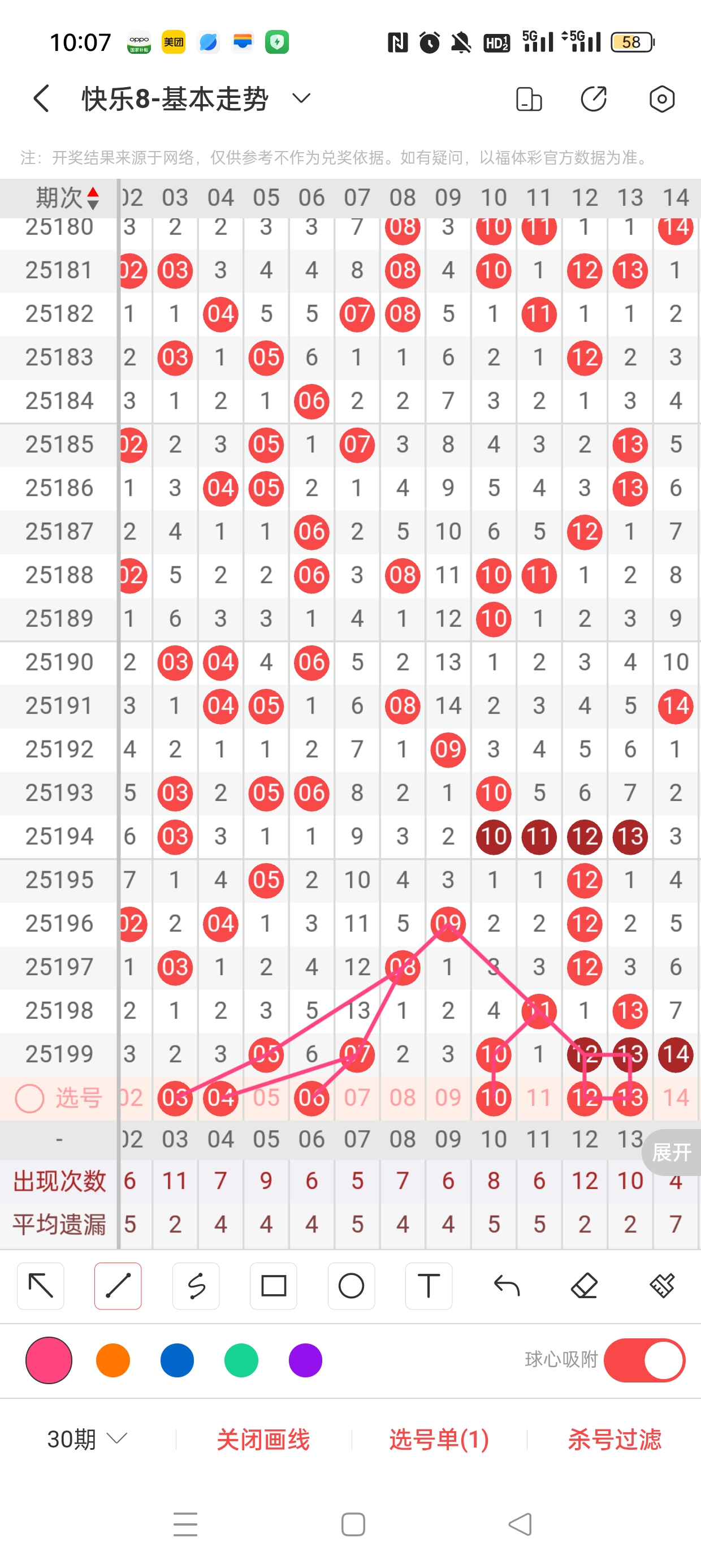Undo the last drawn line
Screen dimensions: 701x1568
(x=507, y=1286)
